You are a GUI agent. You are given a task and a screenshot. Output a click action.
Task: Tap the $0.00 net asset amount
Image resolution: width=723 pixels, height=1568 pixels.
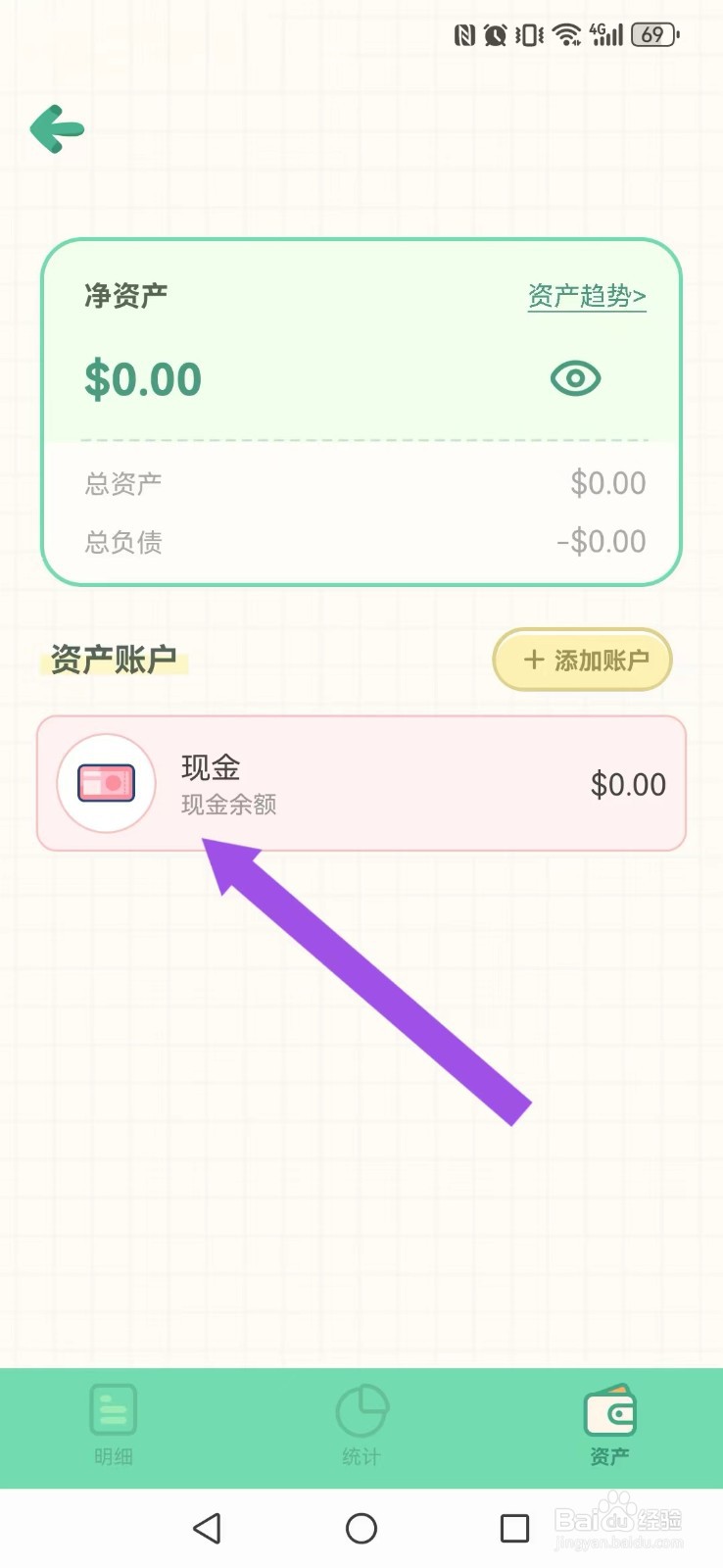tap(143, 379)
